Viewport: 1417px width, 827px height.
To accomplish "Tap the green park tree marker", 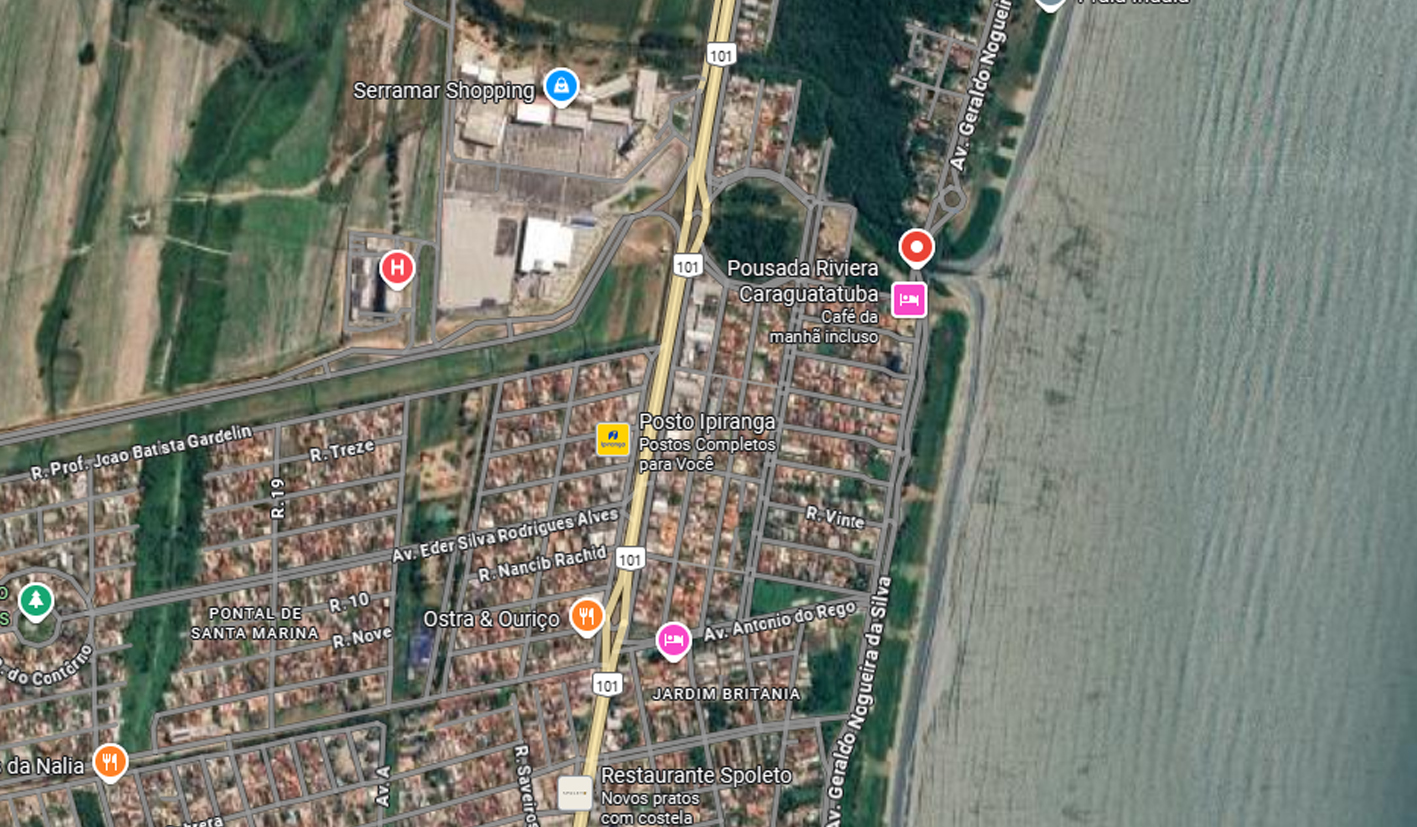I will coord(36,600).
